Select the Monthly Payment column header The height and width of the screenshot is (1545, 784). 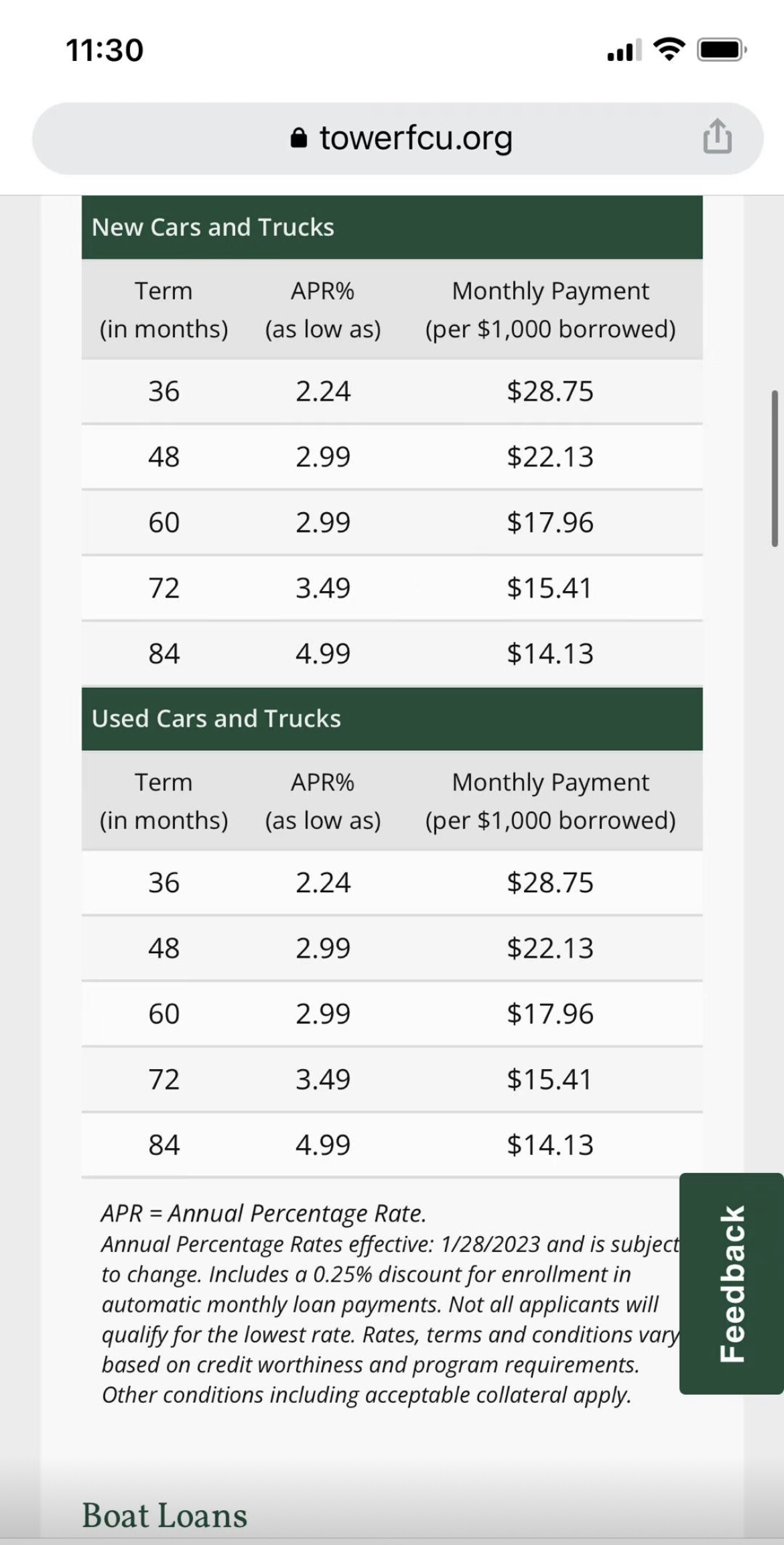(x=551, y=308)
